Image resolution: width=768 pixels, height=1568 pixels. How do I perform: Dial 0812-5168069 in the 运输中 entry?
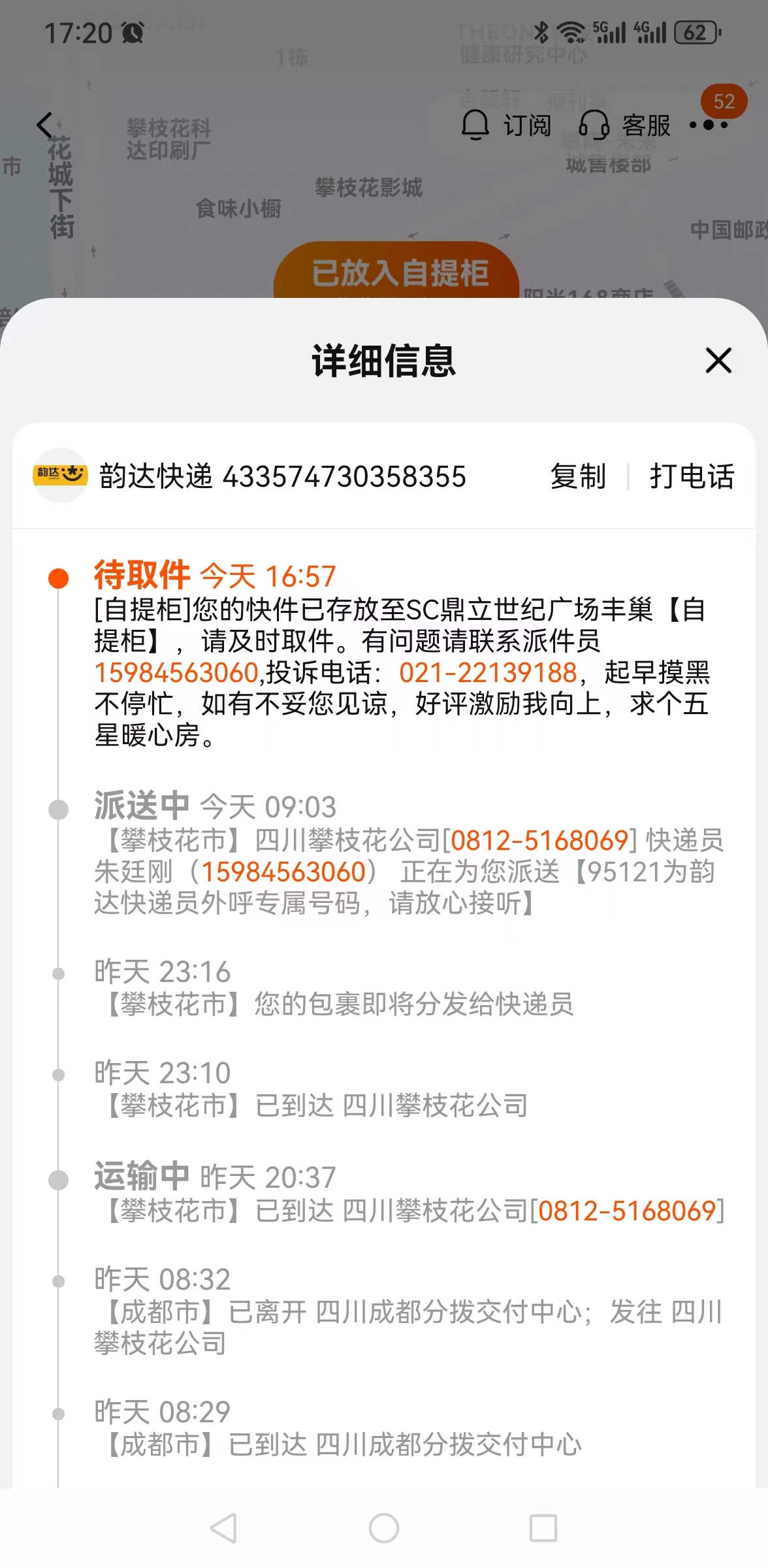click(628, 1212)
